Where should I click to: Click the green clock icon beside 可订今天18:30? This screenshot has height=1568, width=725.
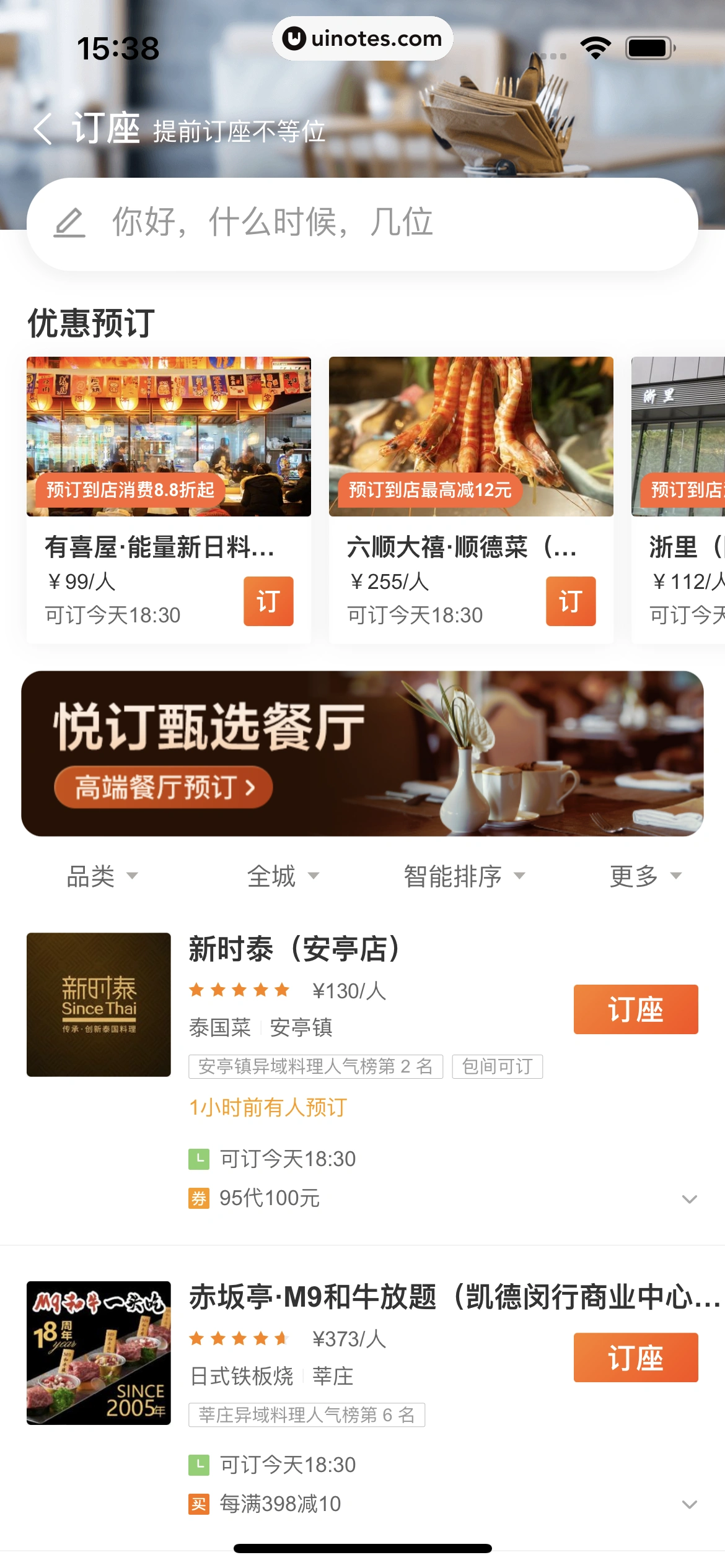click(x=198, y=1159)
